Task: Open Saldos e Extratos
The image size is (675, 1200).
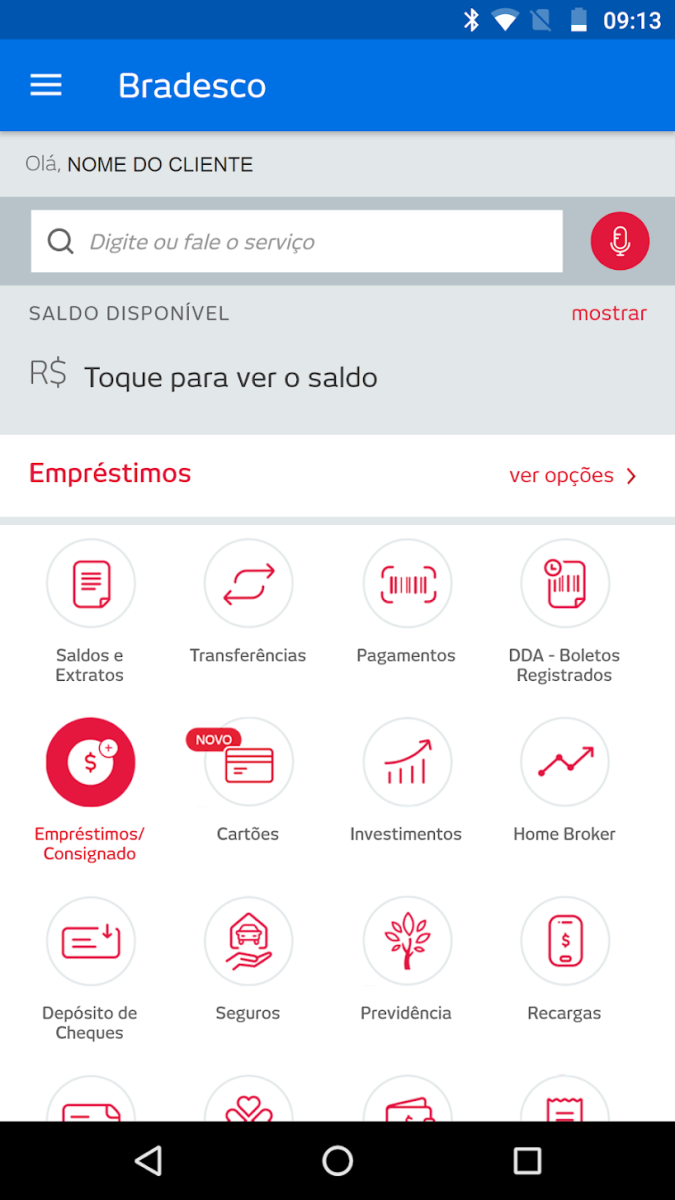Action: pos(90,584)
